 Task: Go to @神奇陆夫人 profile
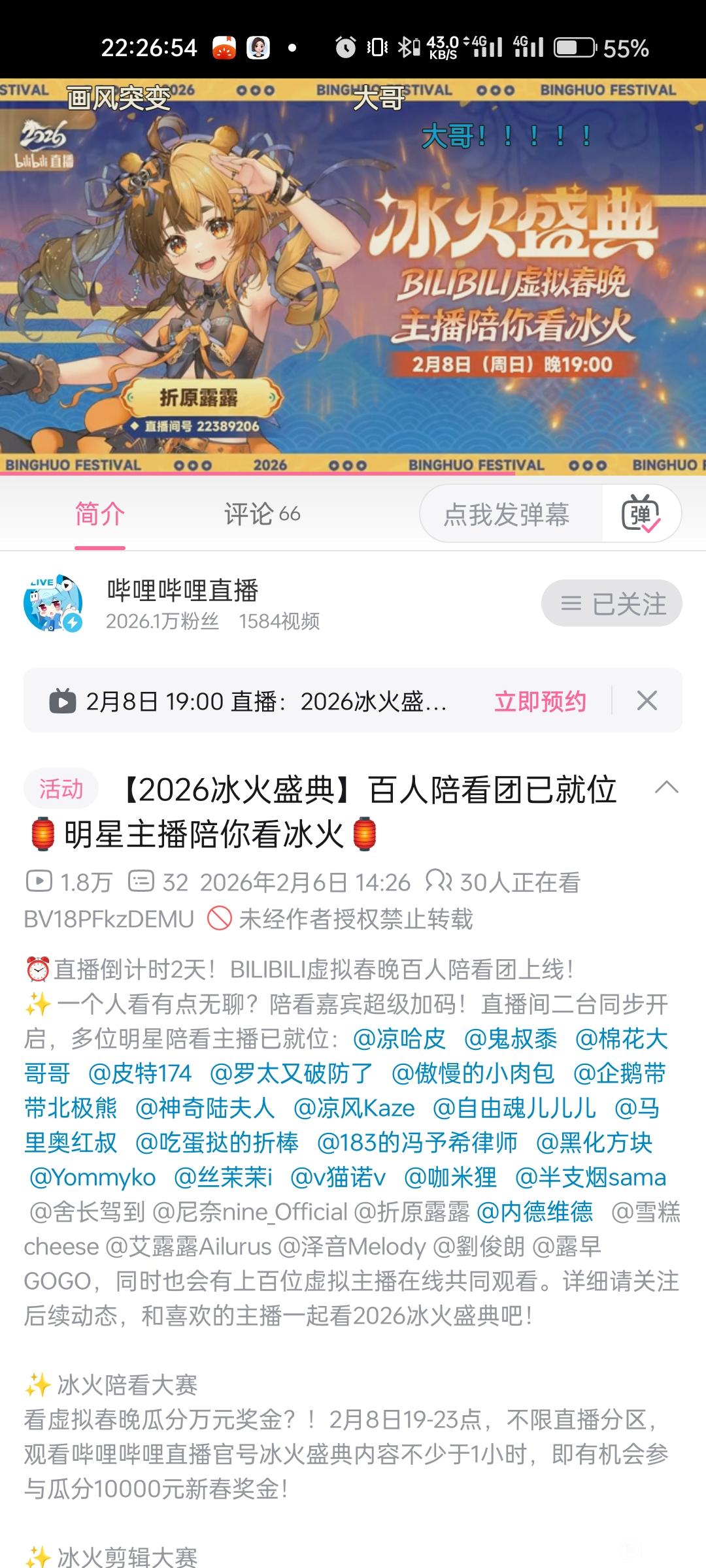click(x=205, y=1108)
